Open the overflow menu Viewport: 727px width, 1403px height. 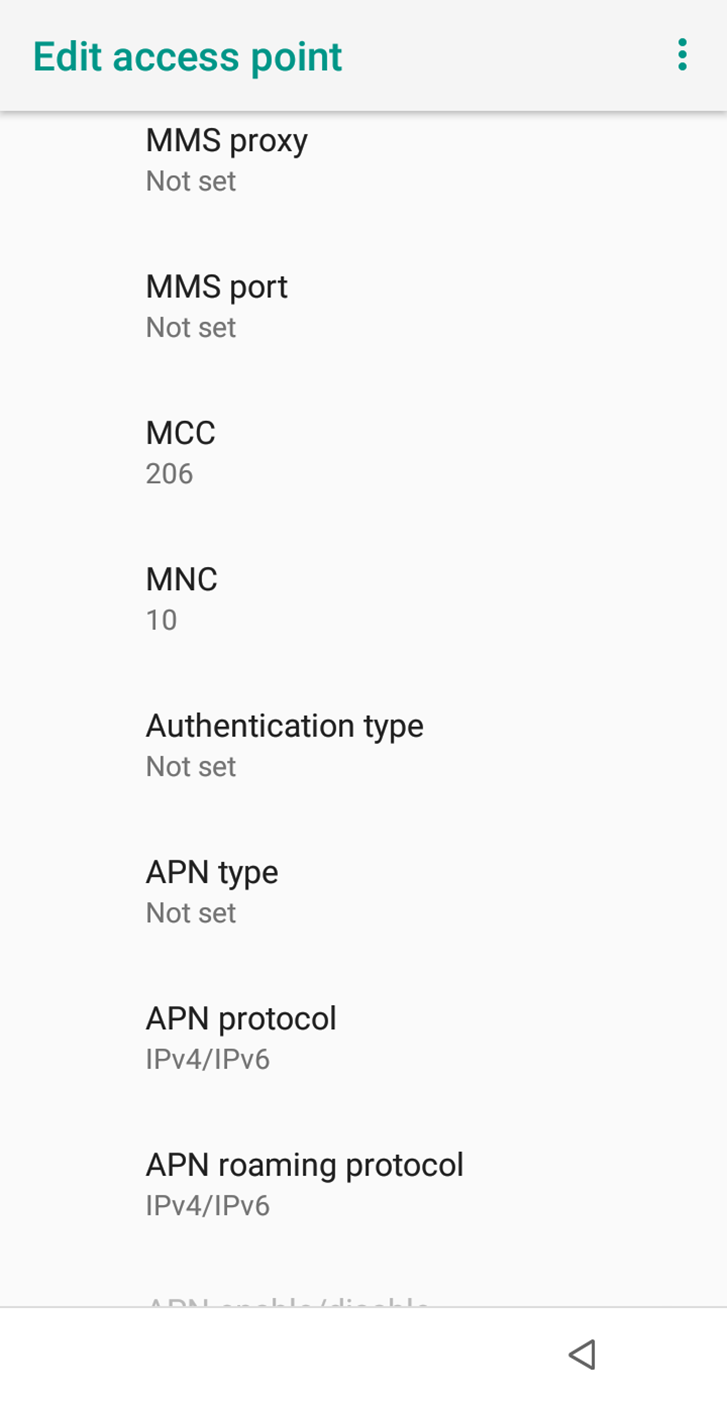tap(682, 55)
